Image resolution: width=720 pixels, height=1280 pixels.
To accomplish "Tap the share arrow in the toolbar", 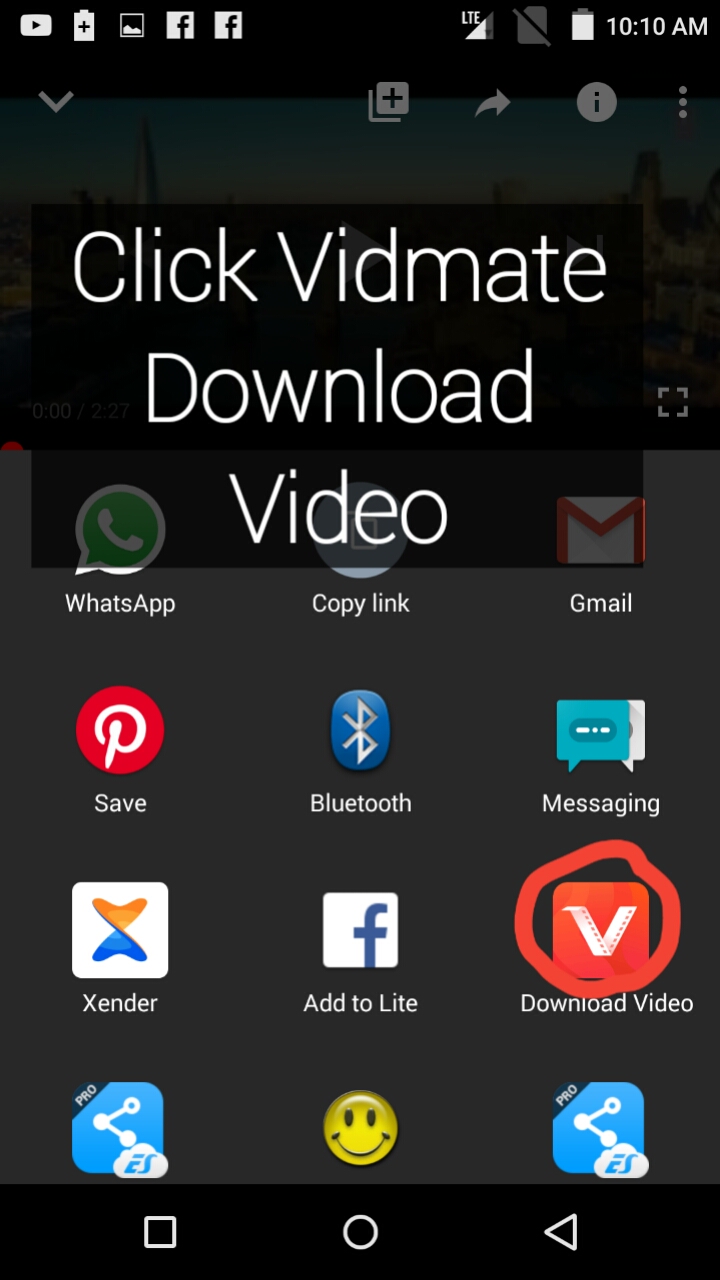I will [492, 102].
